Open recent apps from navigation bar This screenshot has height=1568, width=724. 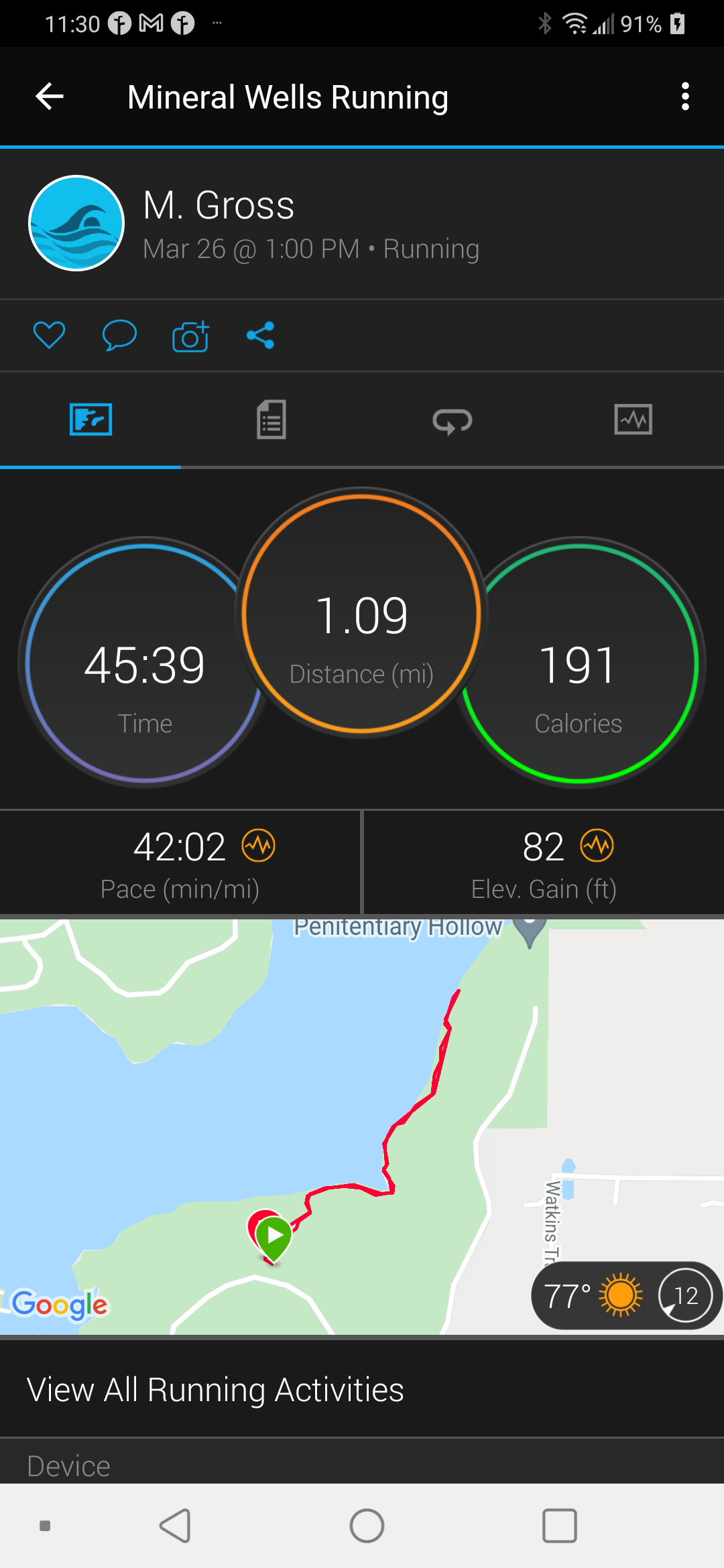click(x=559, y=1526)
